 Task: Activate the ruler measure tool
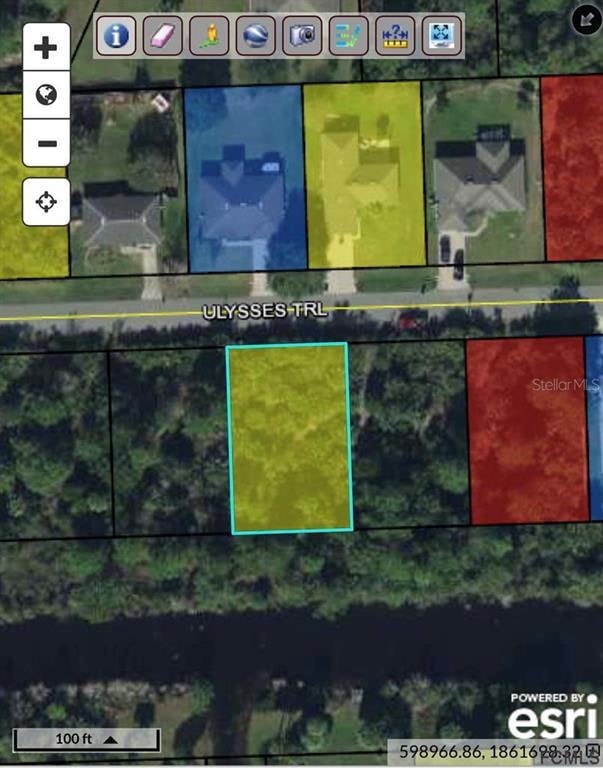click(394, 36)
